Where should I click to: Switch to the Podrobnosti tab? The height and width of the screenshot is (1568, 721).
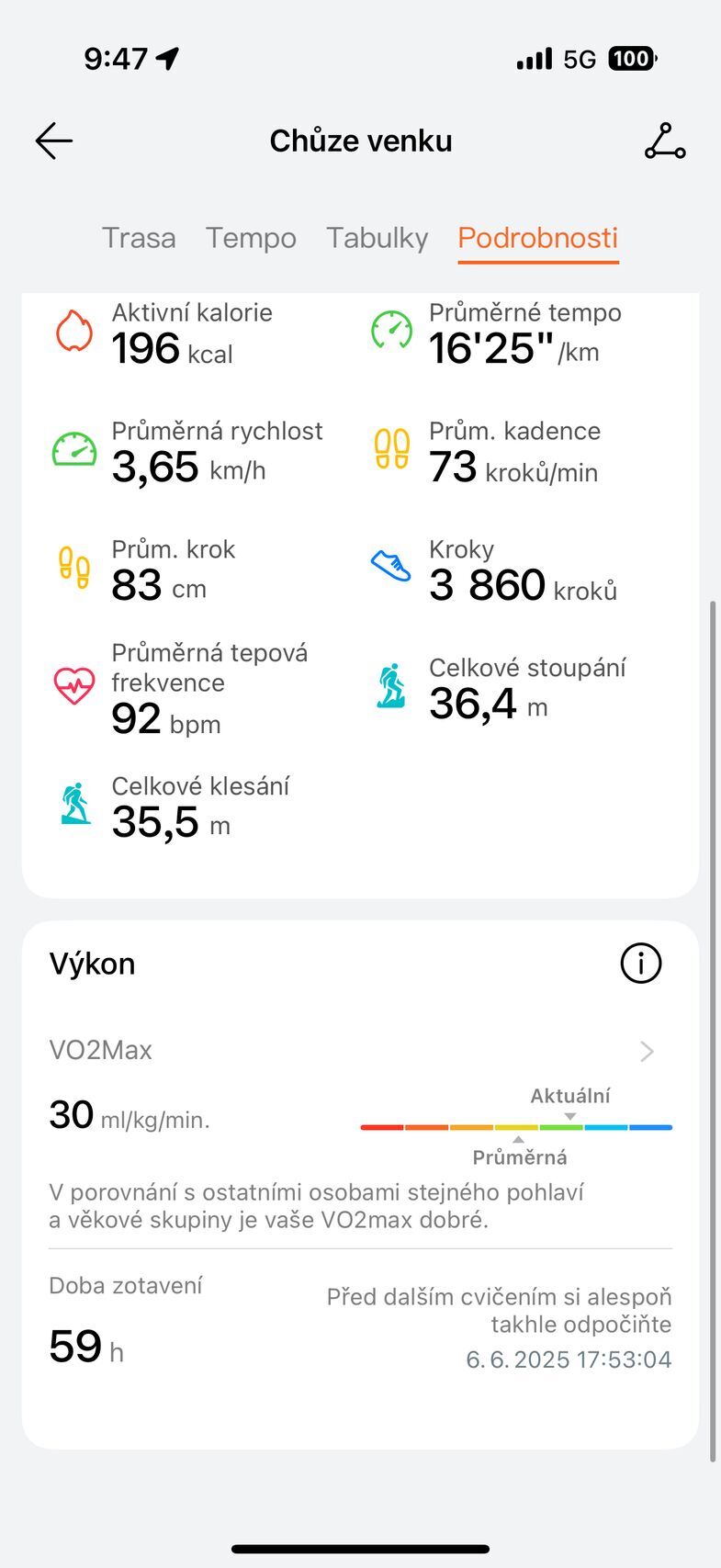click(537, 238)
